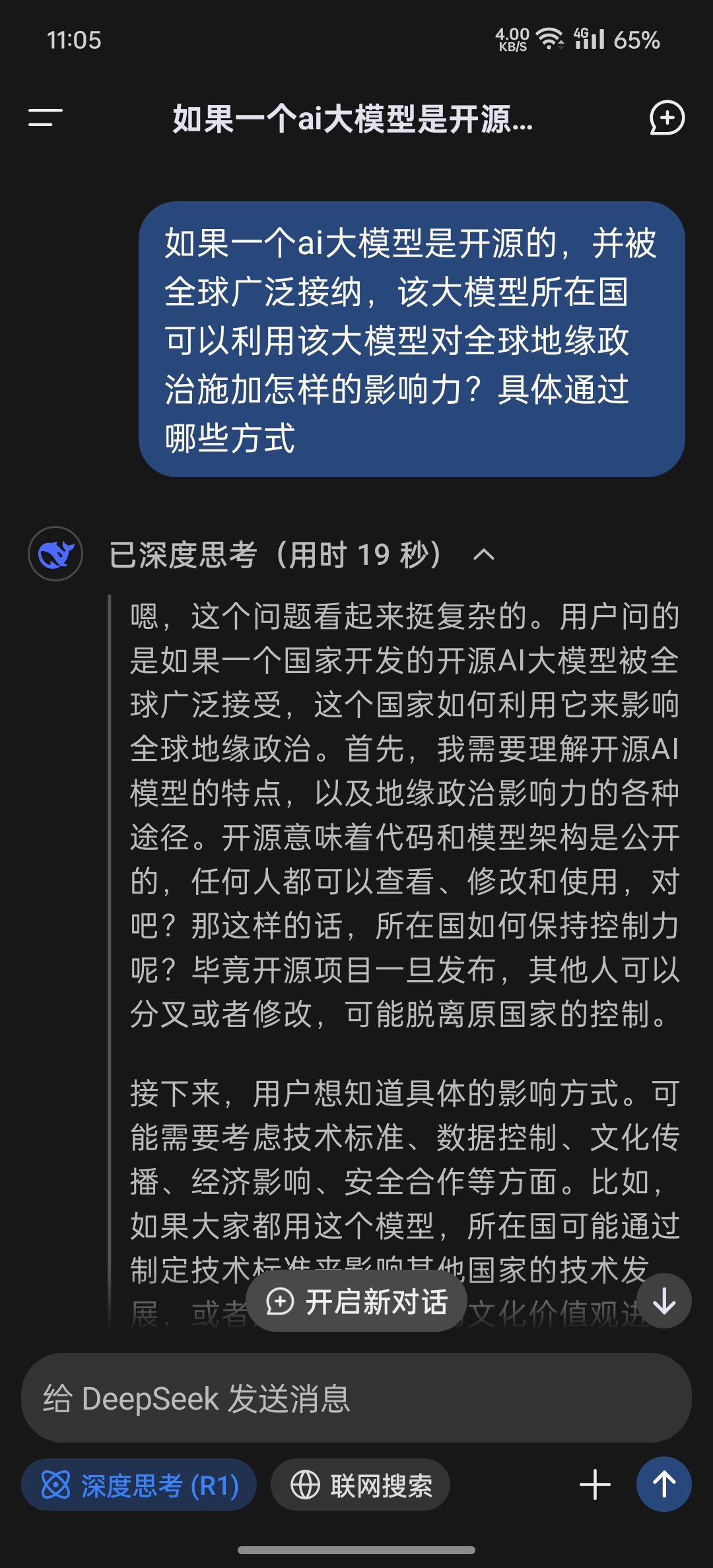Enable 联网搜索 web search
This screenshot has width=713, height=1568.
point(360,1486)
